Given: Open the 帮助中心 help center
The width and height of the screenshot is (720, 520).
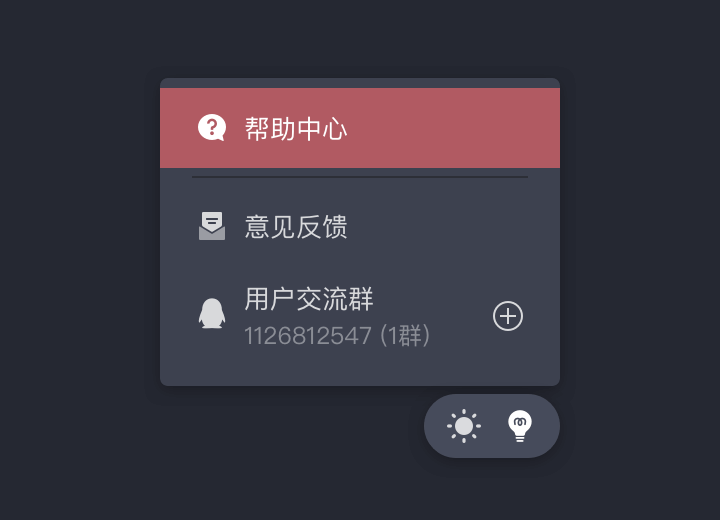Looking at the screenshot, I should pos(296,128).
